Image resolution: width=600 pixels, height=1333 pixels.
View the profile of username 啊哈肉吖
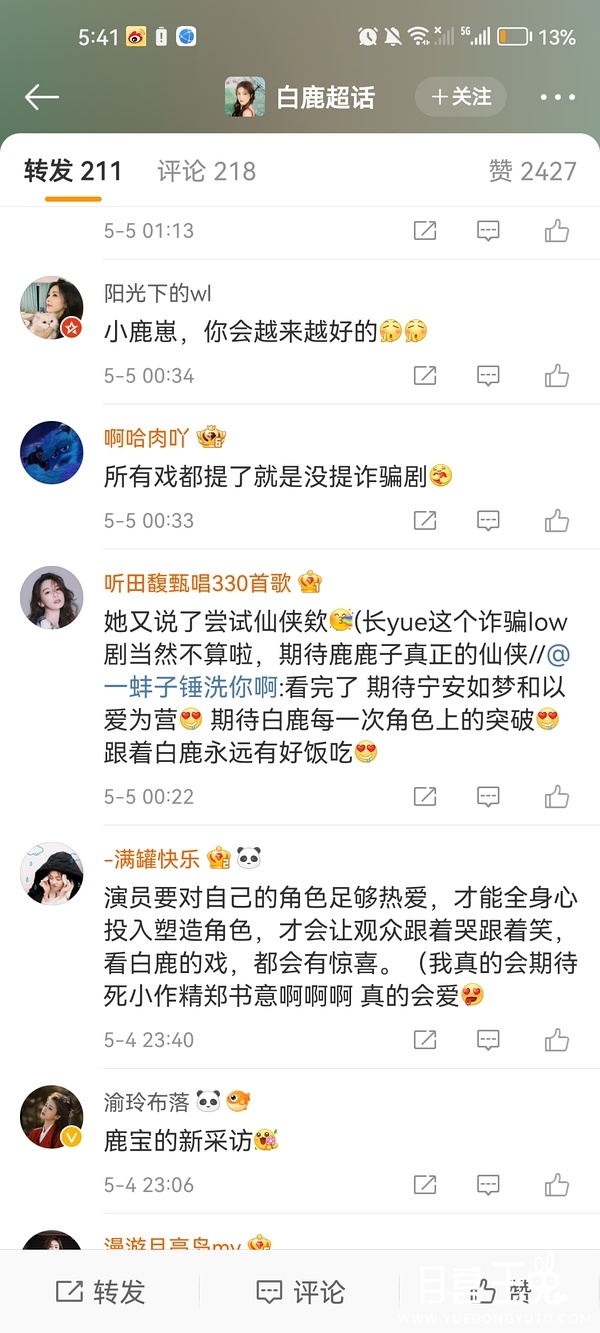[x=146, y=438]
